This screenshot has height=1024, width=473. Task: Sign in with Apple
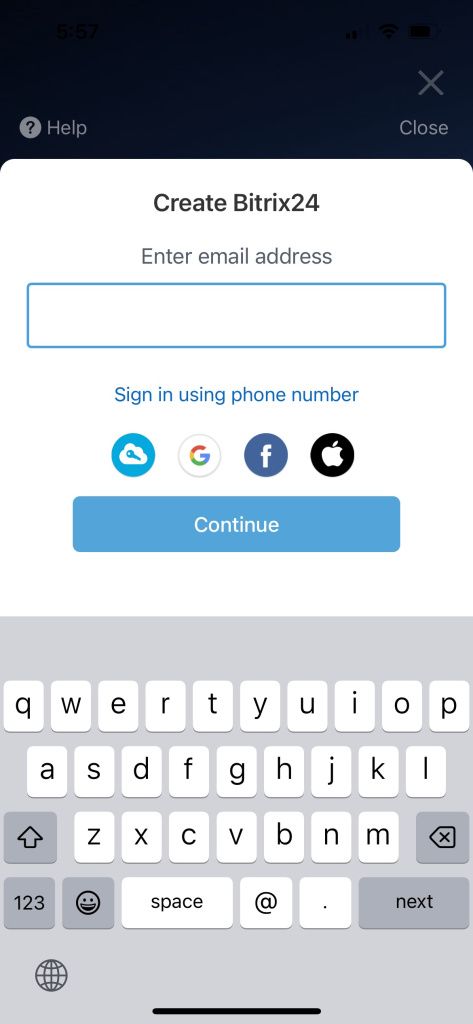coord(332,455)
